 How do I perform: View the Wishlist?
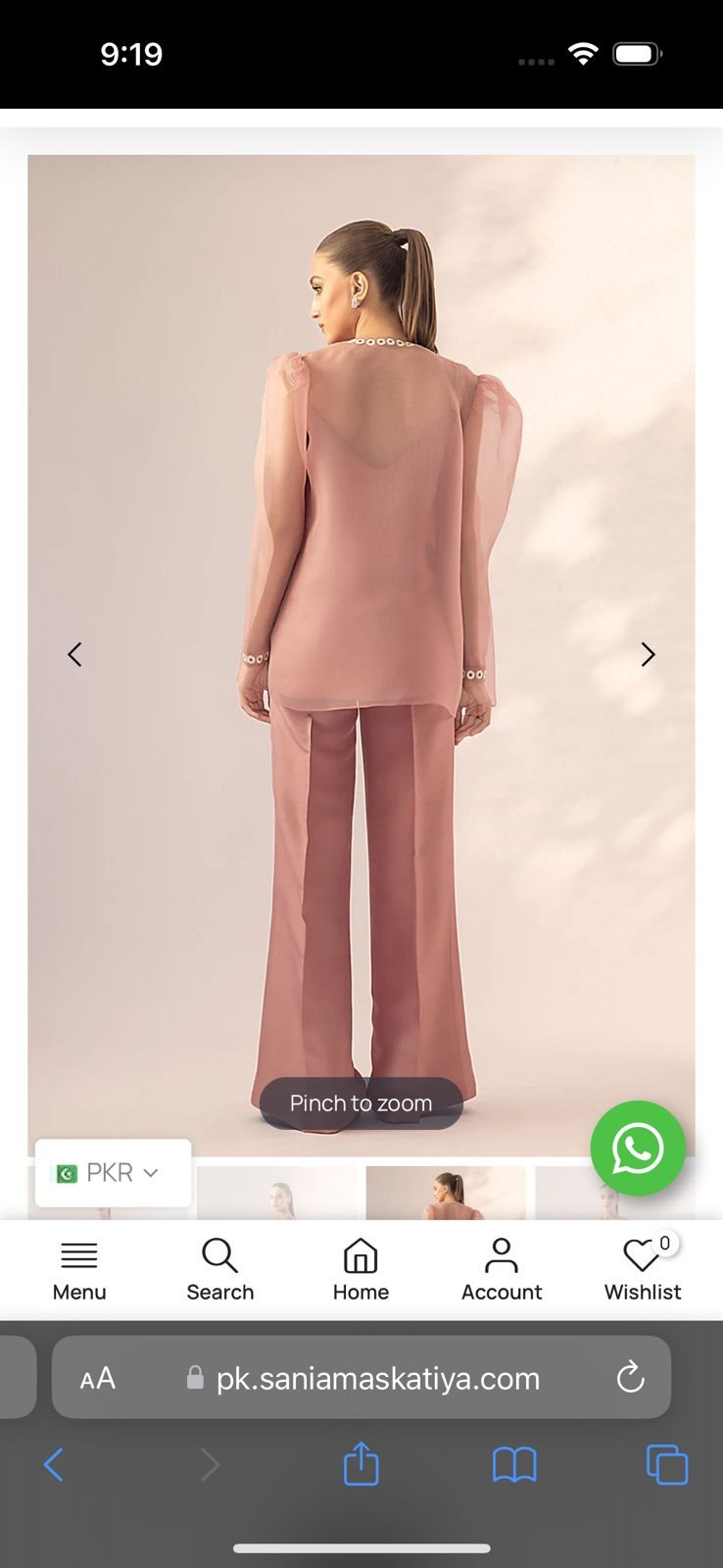tap(643, 1269)
